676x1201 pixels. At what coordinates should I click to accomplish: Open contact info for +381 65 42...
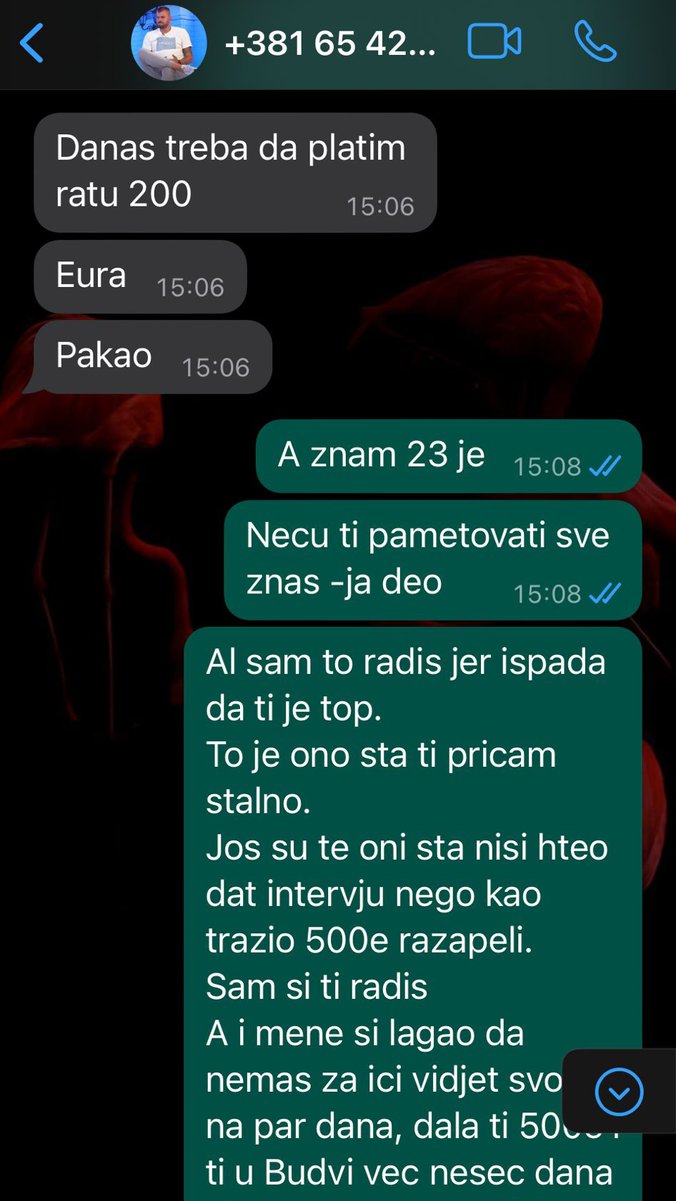point(331,44)
